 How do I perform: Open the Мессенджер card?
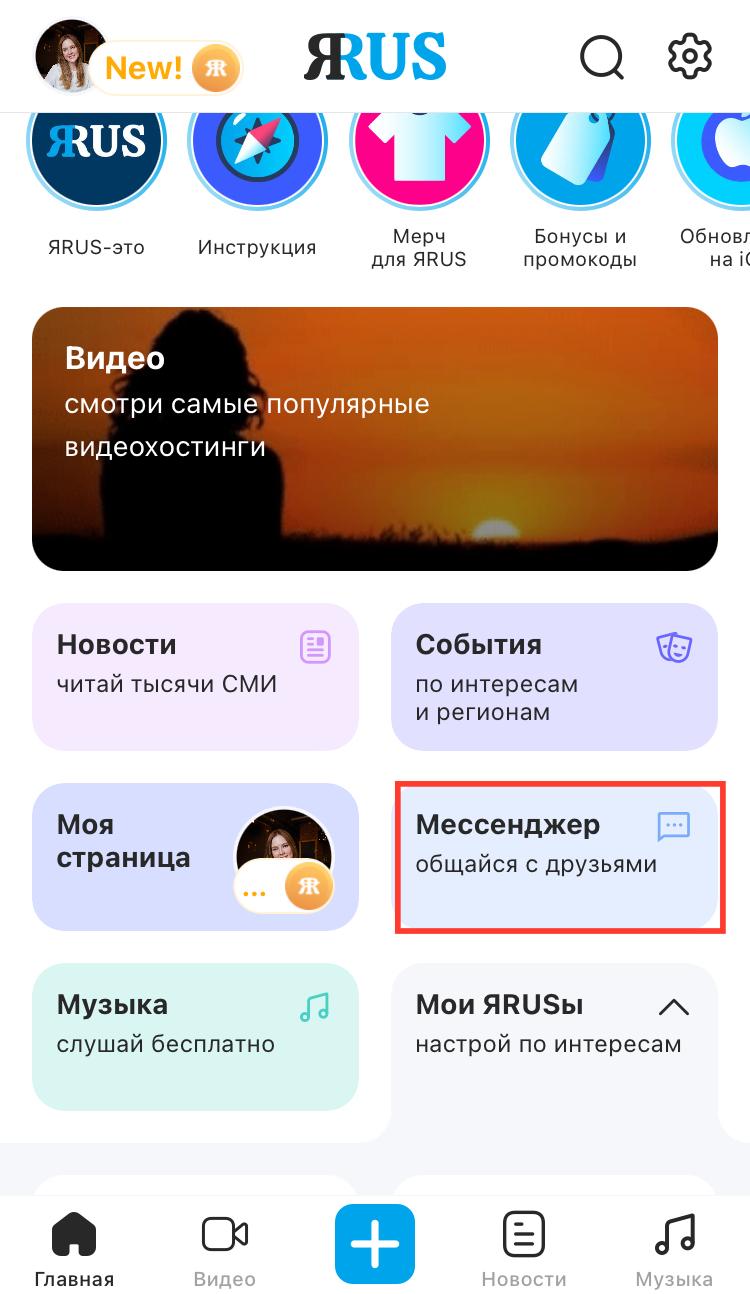554,856
